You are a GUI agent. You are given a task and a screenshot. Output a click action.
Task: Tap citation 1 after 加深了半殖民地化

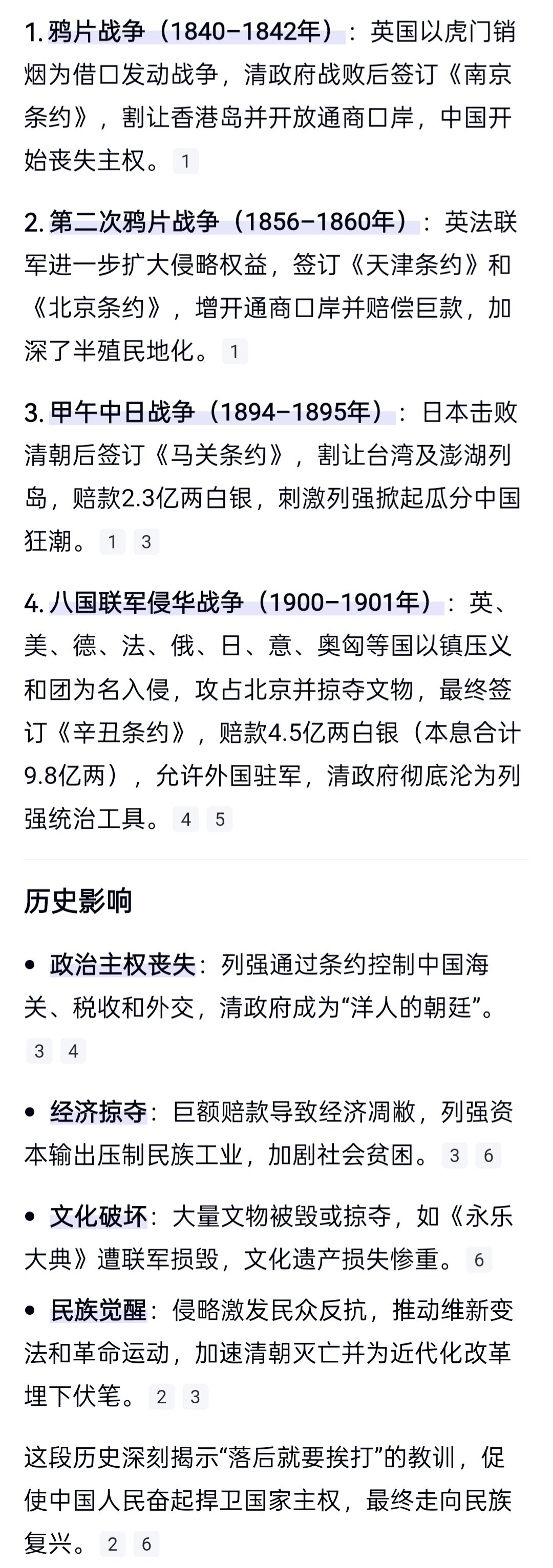pyautogui.click(x=235, y=352)
